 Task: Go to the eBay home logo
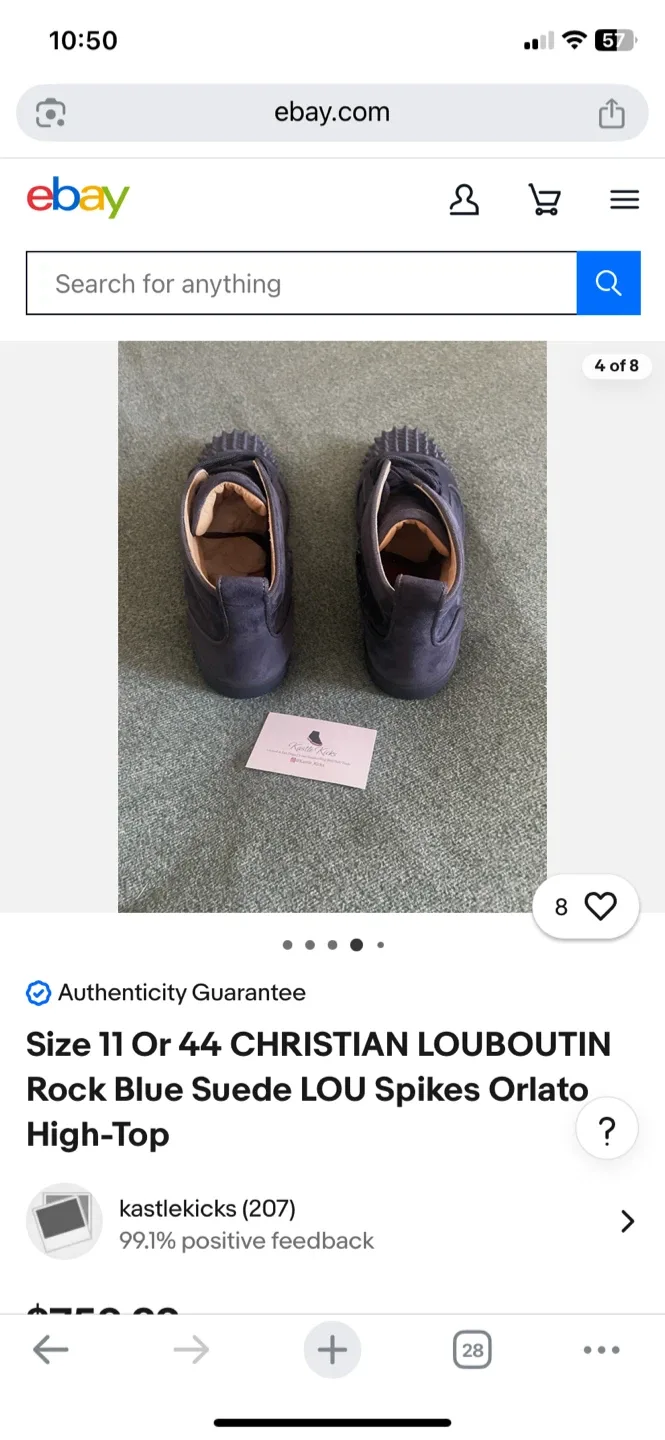tap(78, 198)
